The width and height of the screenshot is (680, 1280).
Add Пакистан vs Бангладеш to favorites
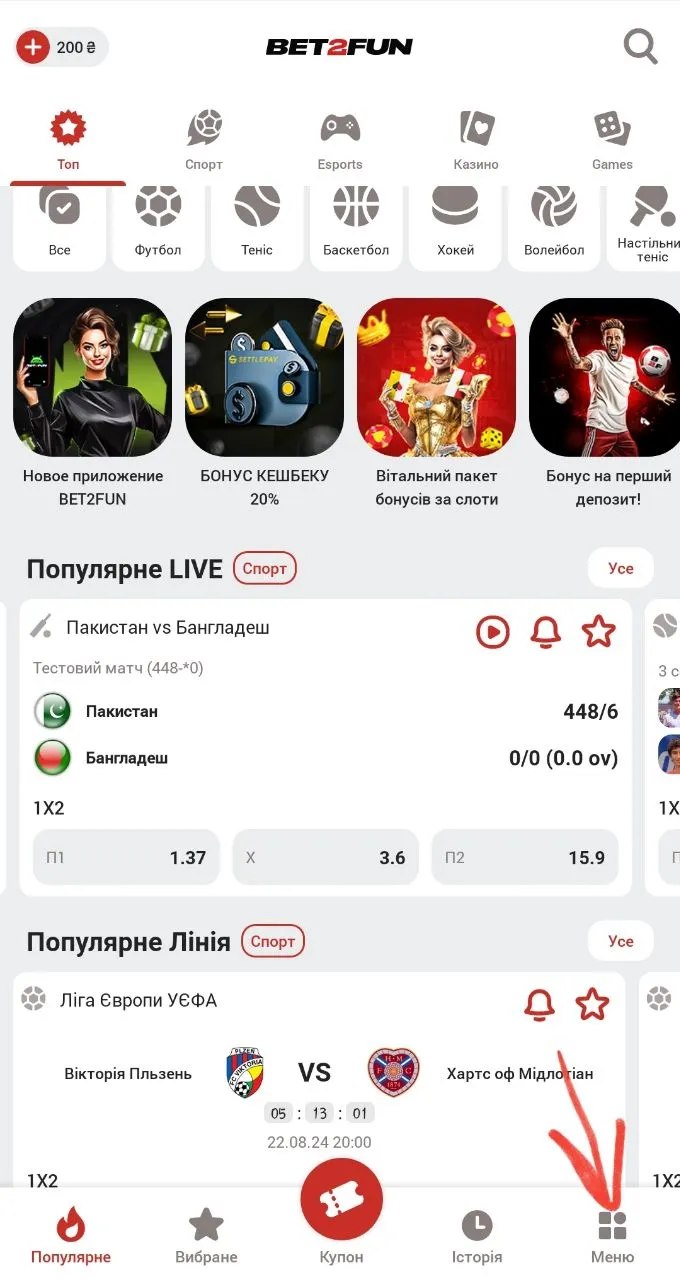point(598,632)
